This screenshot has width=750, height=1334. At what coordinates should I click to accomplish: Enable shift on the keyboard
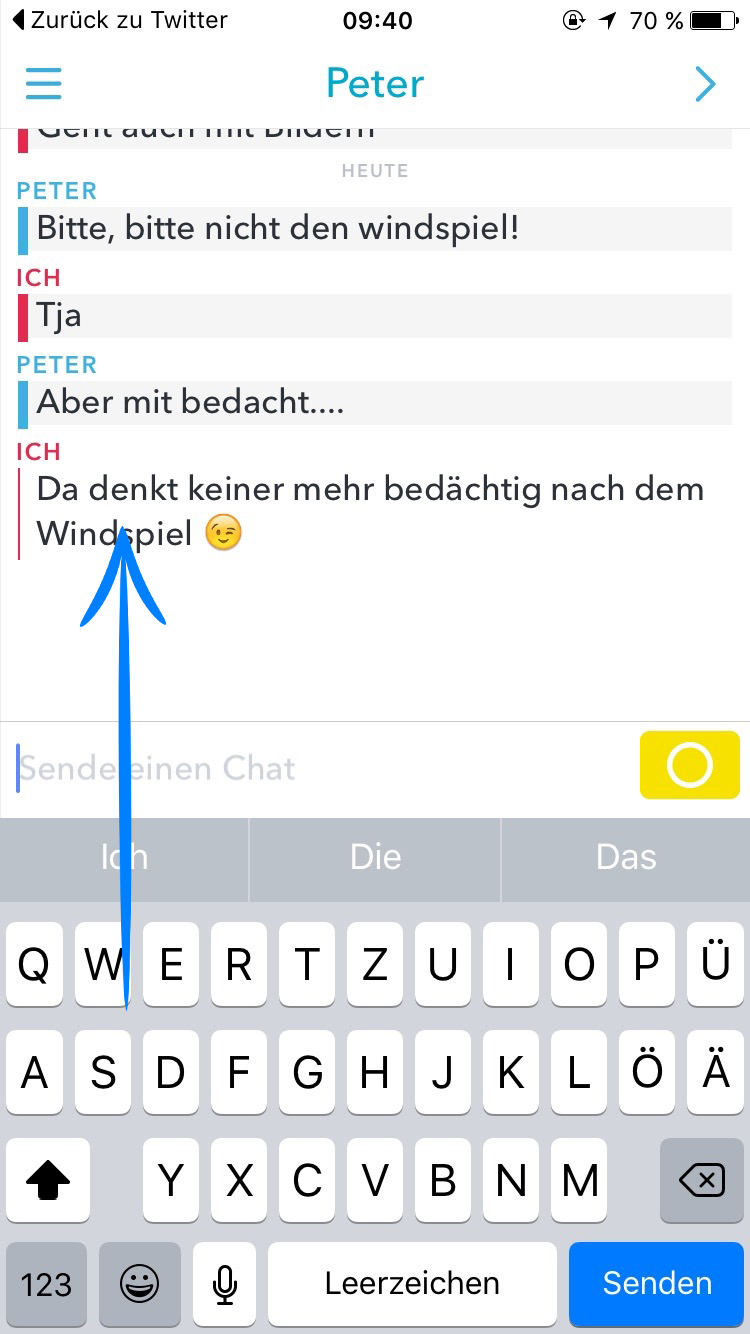[x=48, y=1181]
